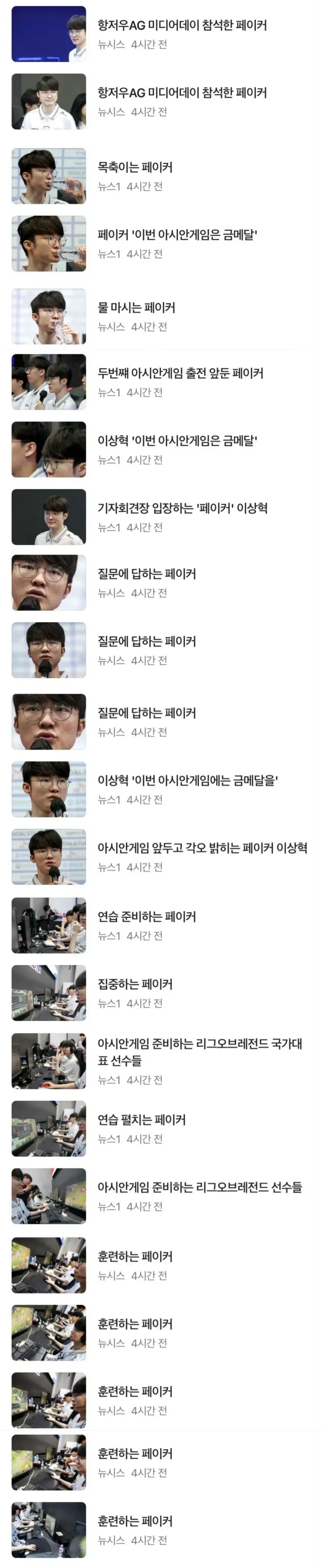This screenshot has width=321, height=1568.
Task: Open the article '집중하는 페이커'
Action: [135, 984]
